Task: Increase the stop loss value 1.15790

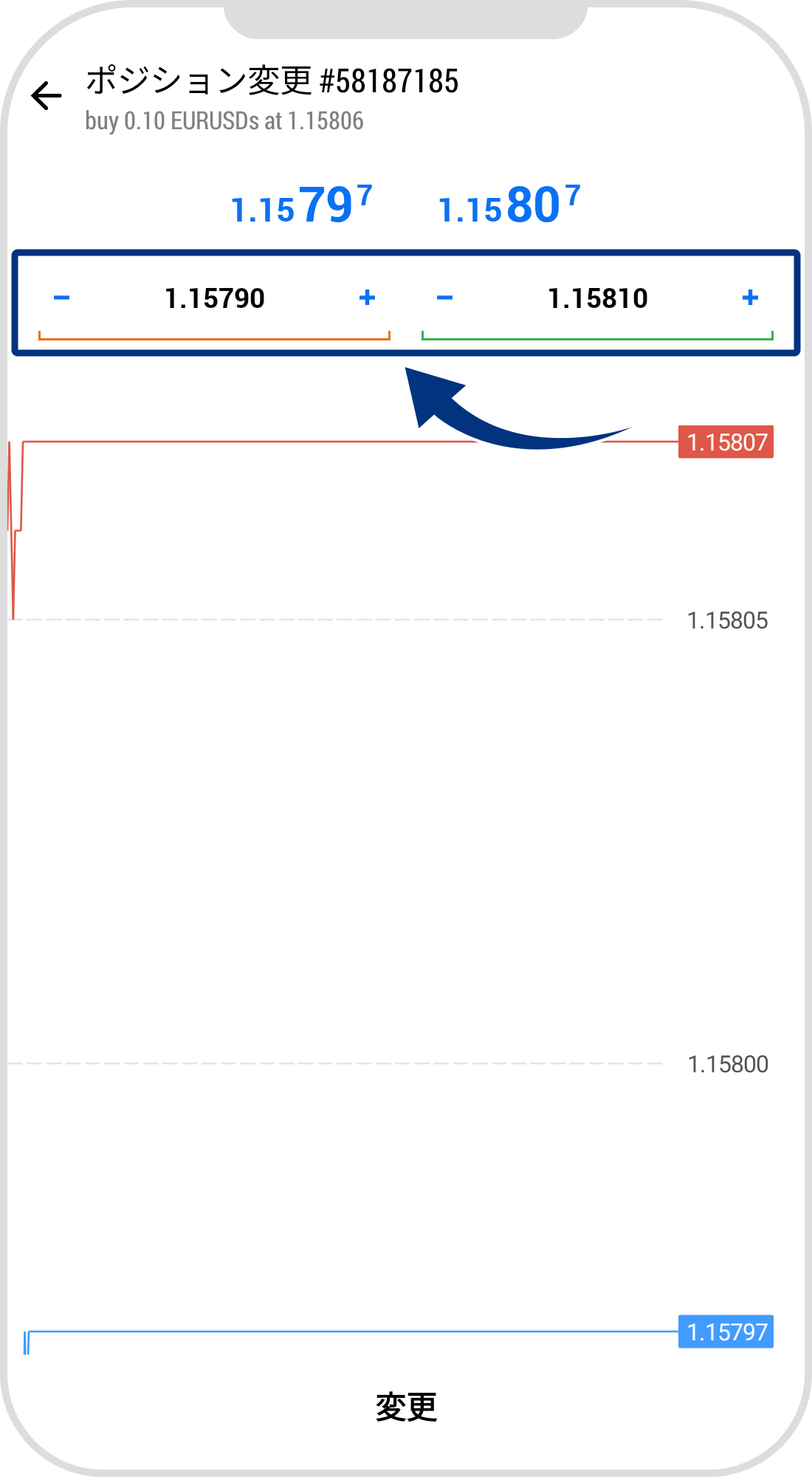Action: pyautogui.click(x=367, y=298)
